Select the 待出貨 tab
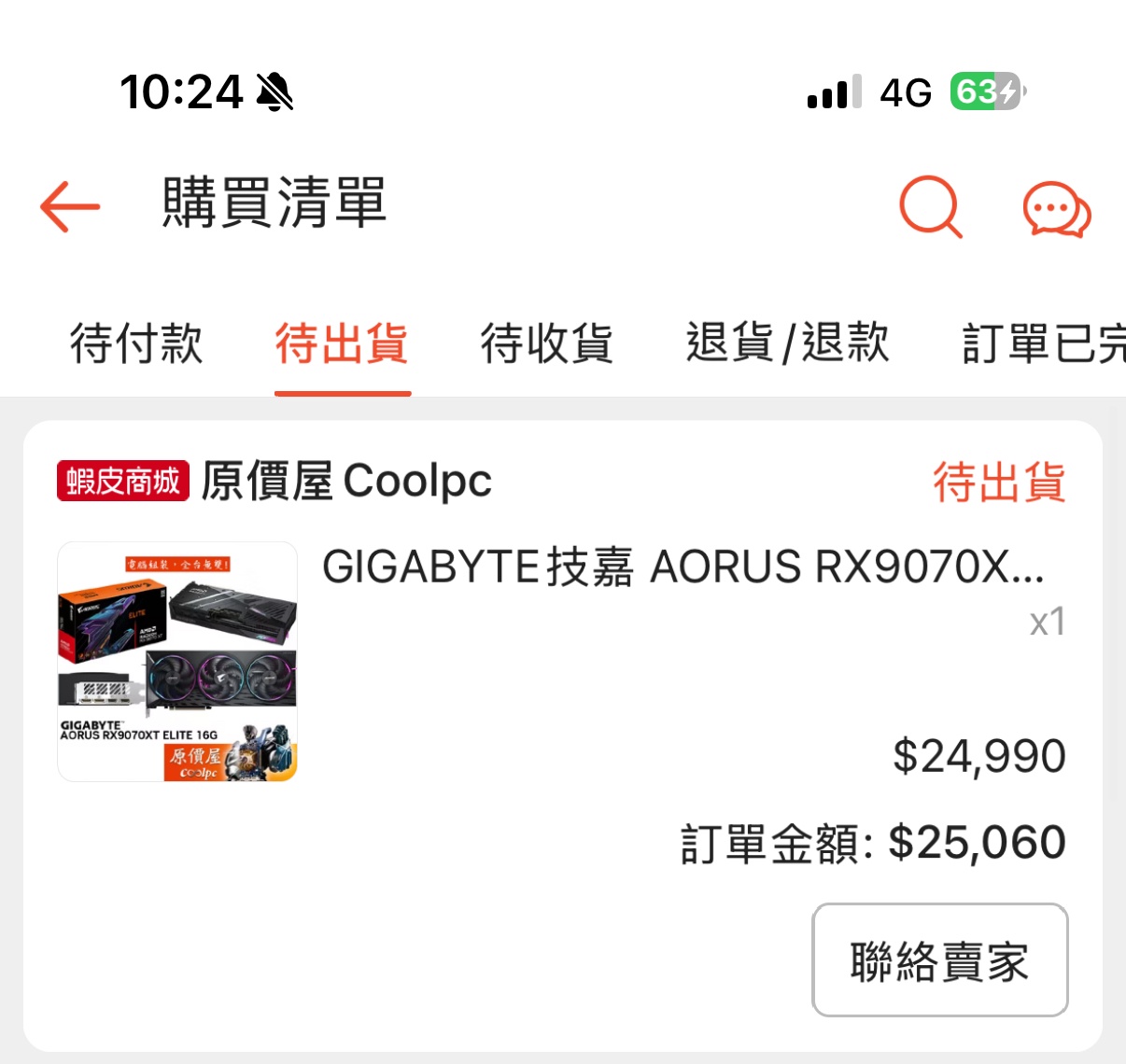The image size is (1126, 1064). 342,343
